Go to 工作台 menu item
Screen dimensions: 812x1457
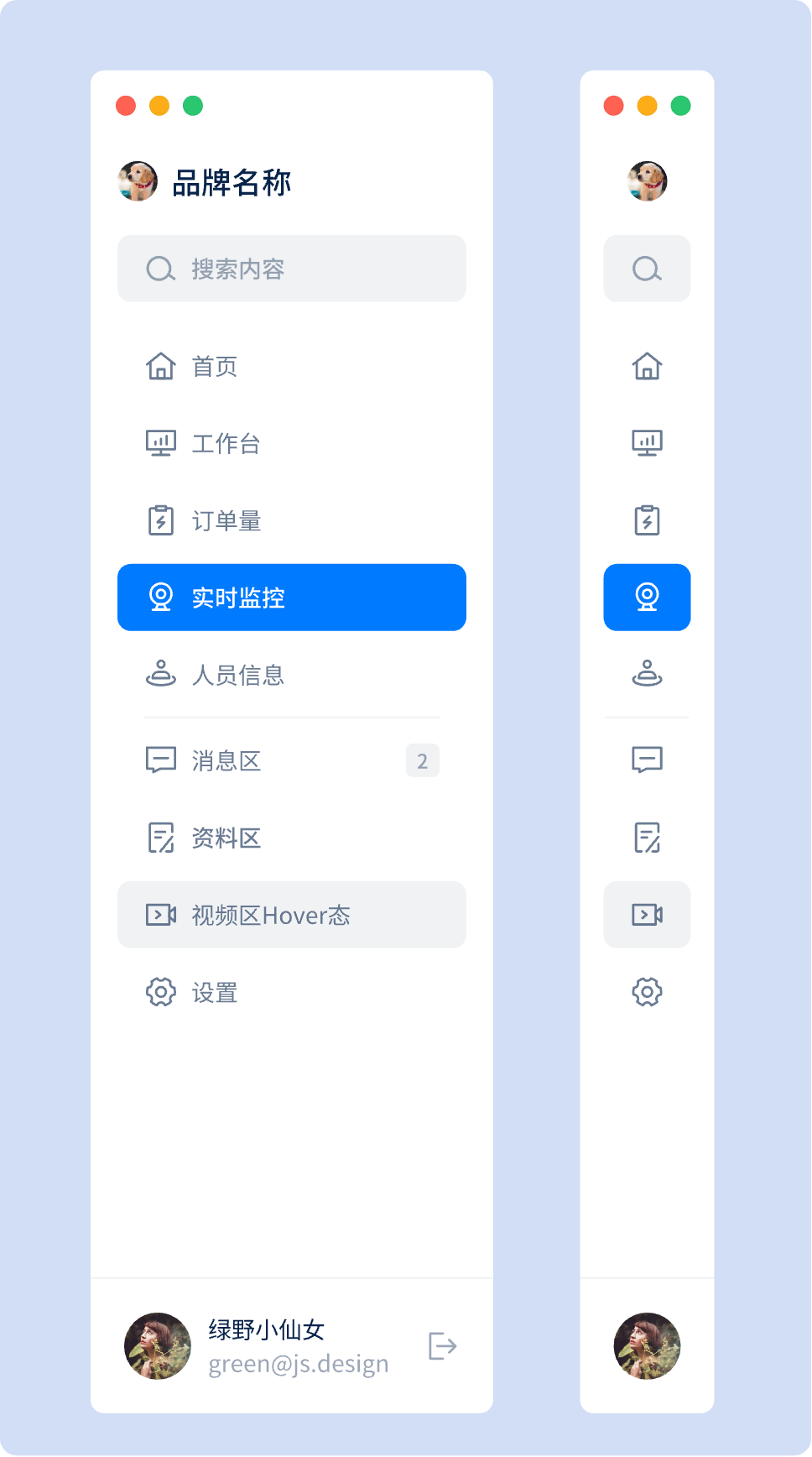point(225,443)
